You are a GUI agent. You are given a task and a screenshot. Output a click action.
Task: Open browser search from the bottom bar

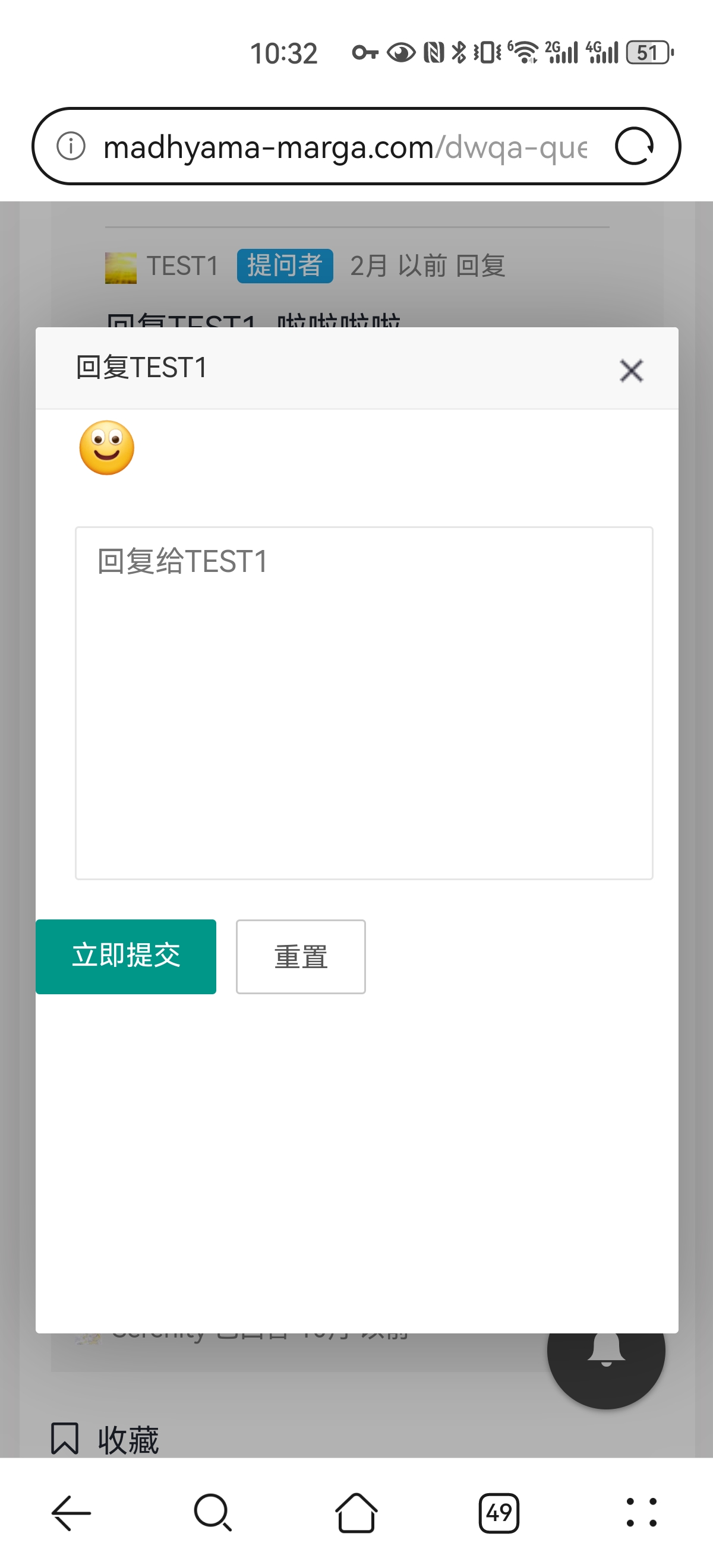point(213,1513)
